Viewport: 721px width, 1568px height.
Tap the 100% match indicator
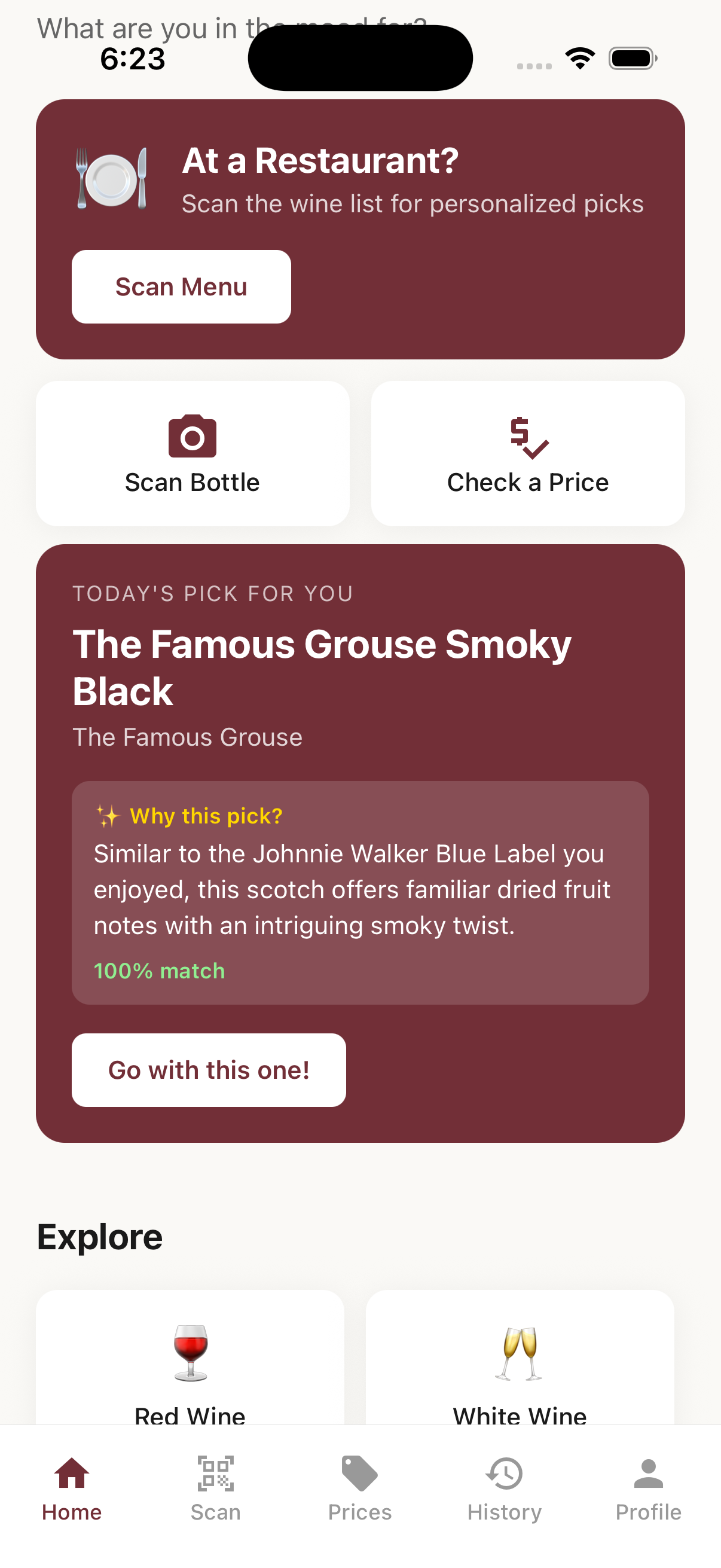[160, 970]
